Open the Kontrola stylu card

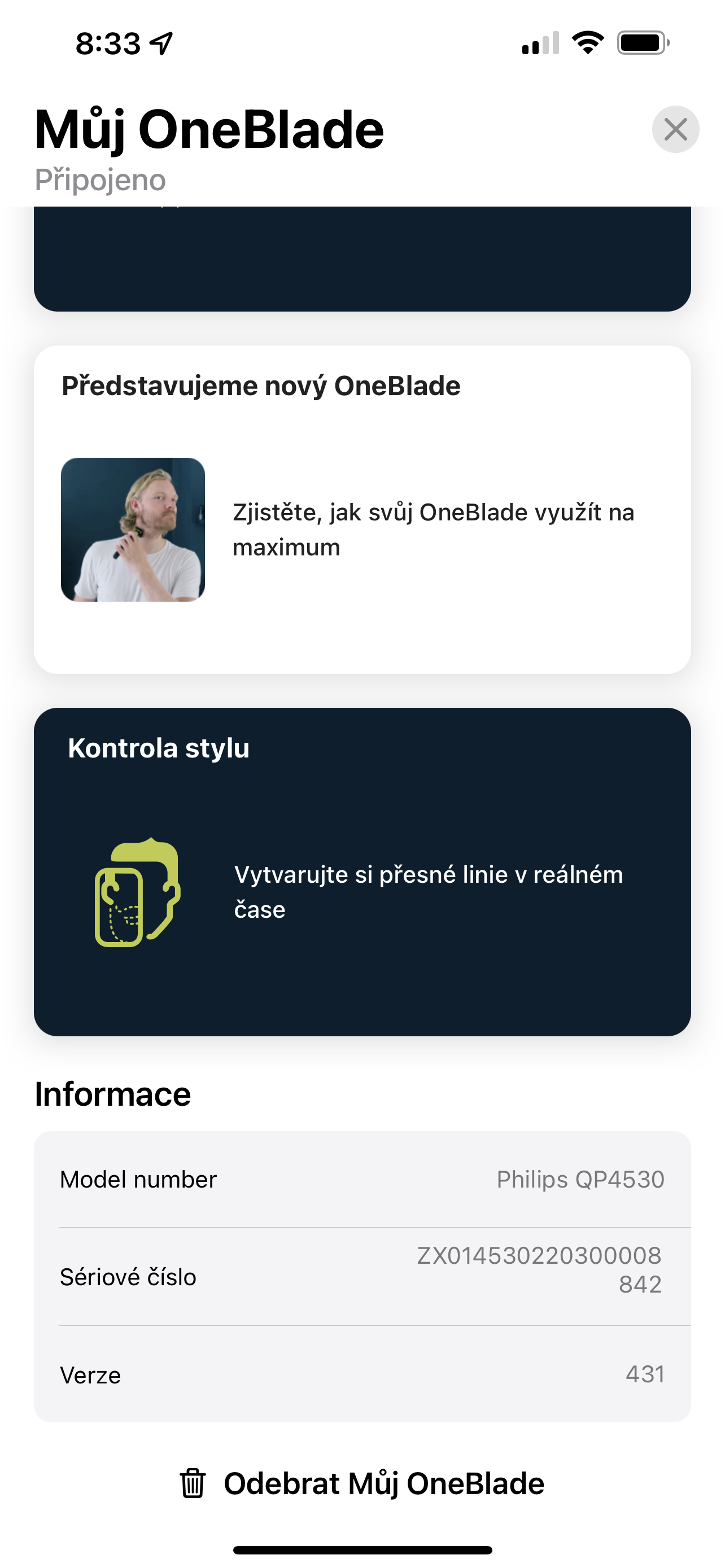pyautogui.click(x=362, y=871)
